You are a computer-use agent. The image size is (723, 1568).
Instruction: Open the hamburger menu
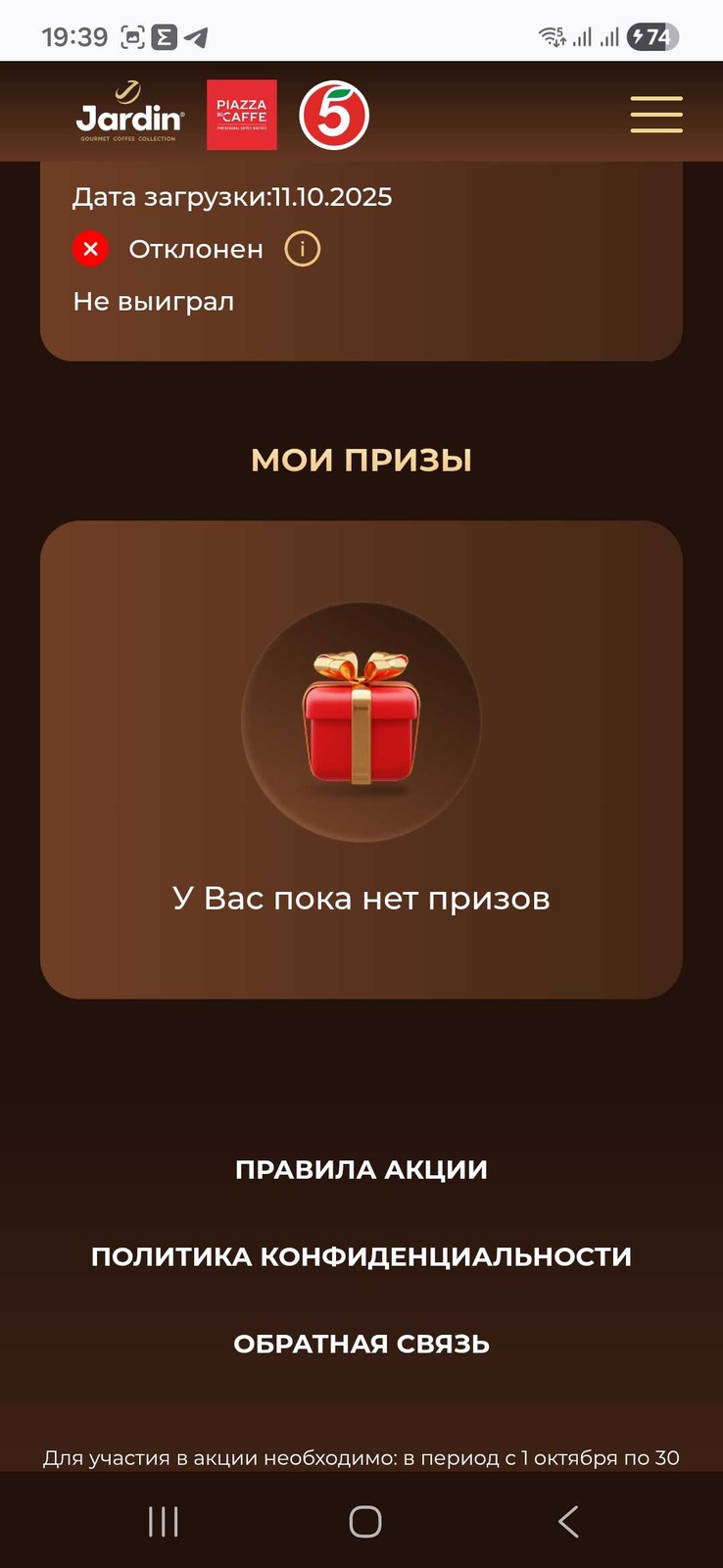click(x=655, y=115)
